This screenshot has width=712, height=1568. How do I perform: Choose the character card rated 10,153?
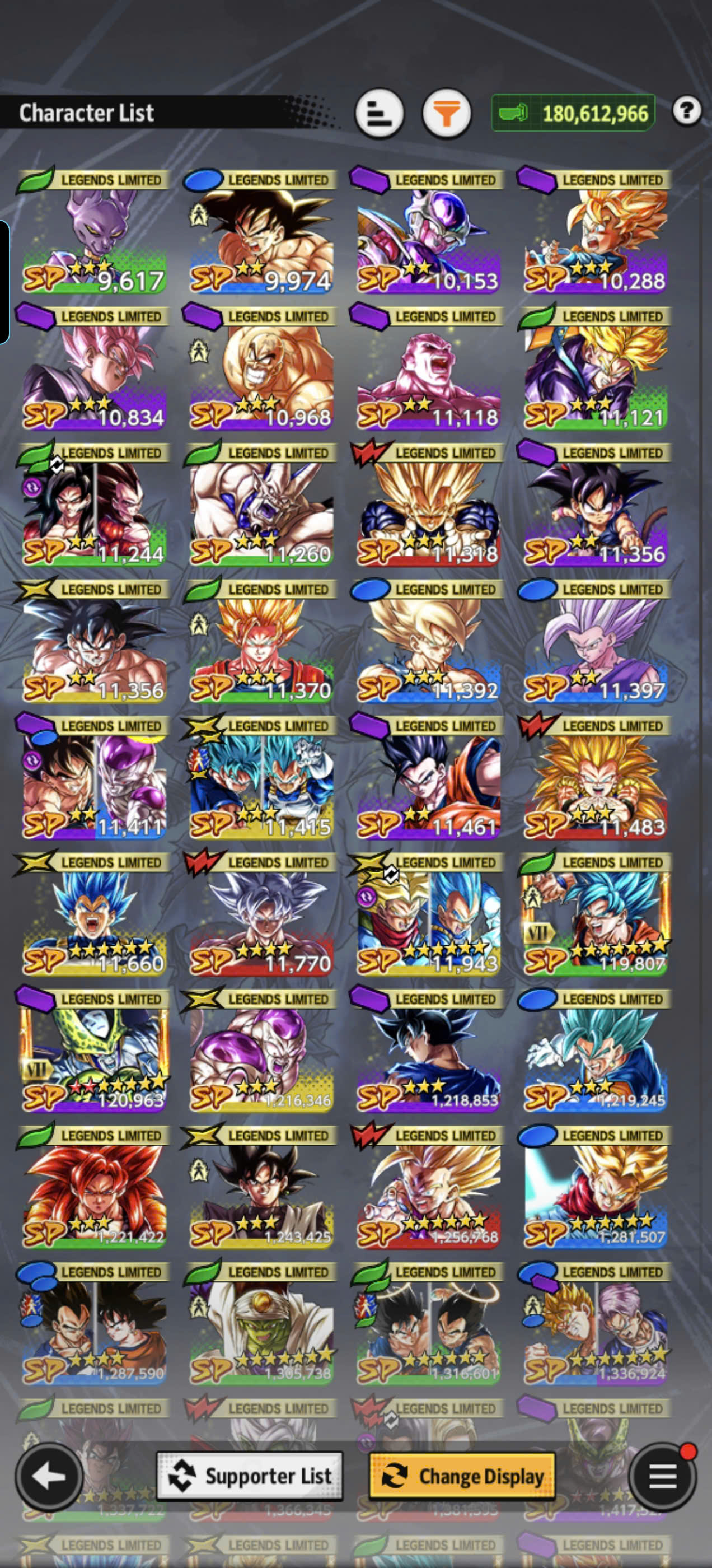[x=428, y=232]
